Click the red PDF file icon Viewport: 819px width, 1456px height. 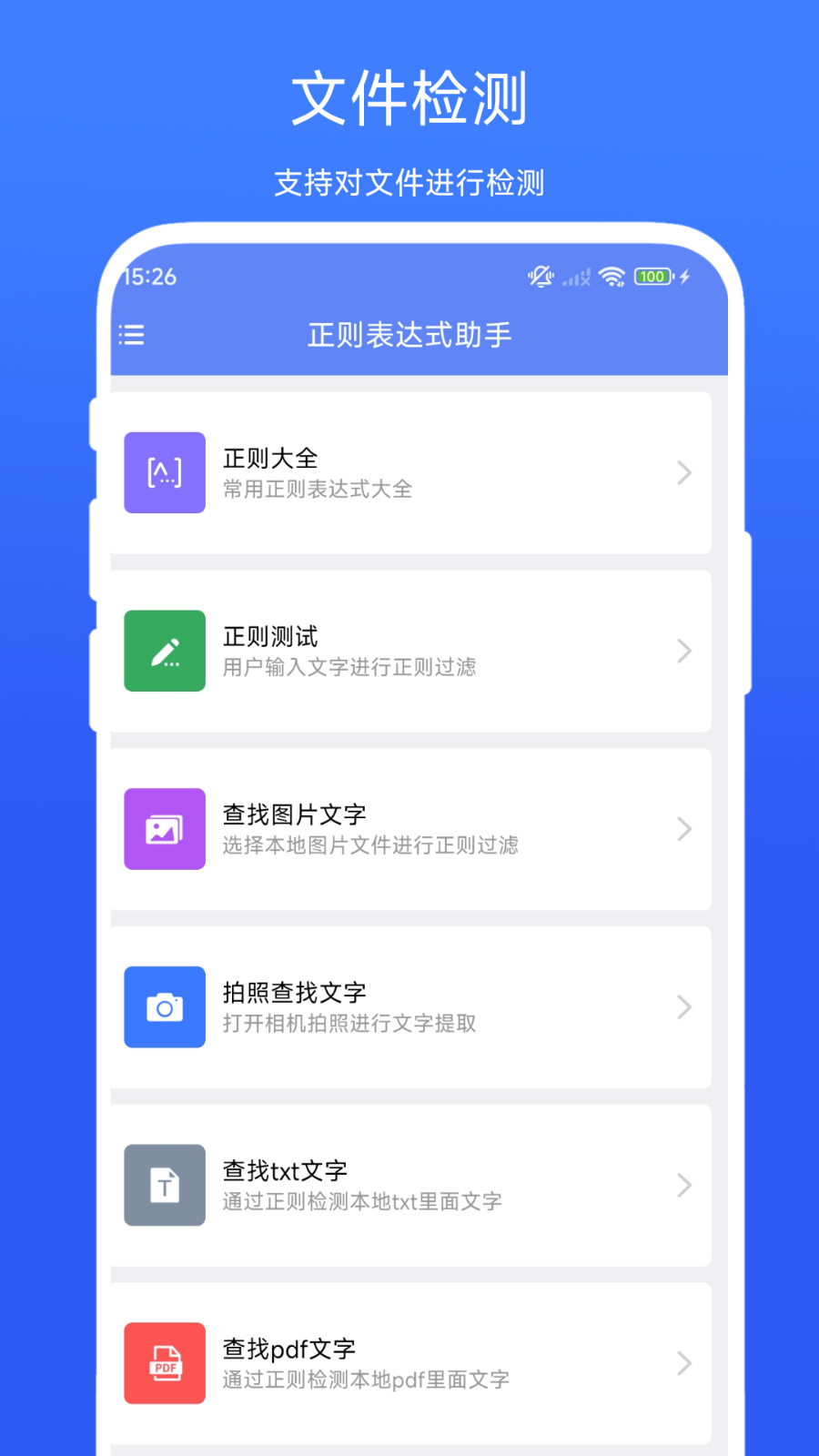164,1363
